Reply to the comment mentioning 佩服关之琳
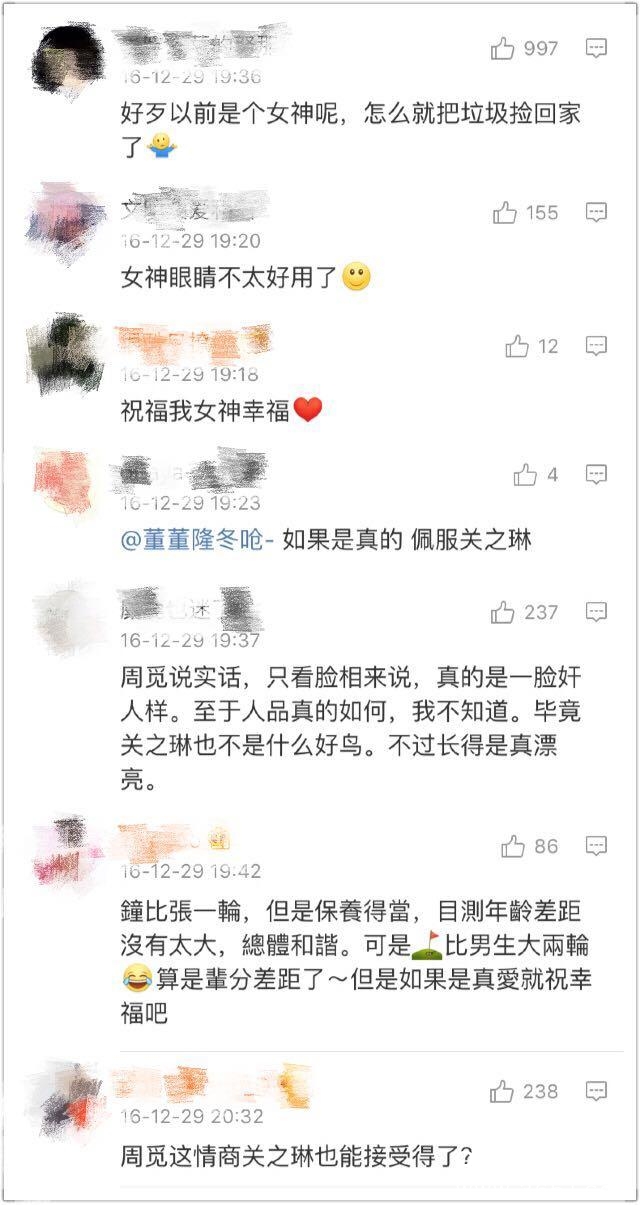The width and height of the screenshot is (640, 1205). [596, 475]
